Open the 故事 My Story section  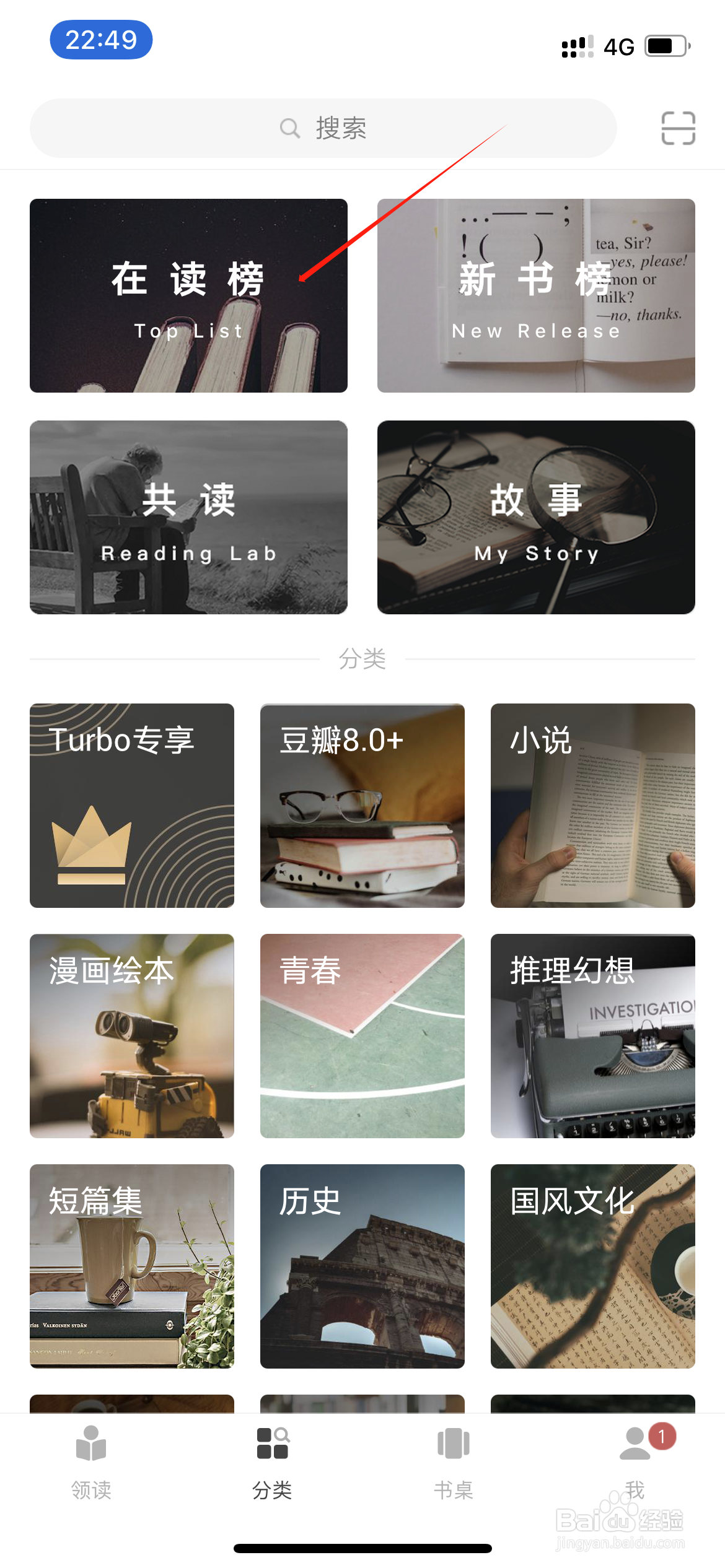pyautogui.click(x=537, y=519)
